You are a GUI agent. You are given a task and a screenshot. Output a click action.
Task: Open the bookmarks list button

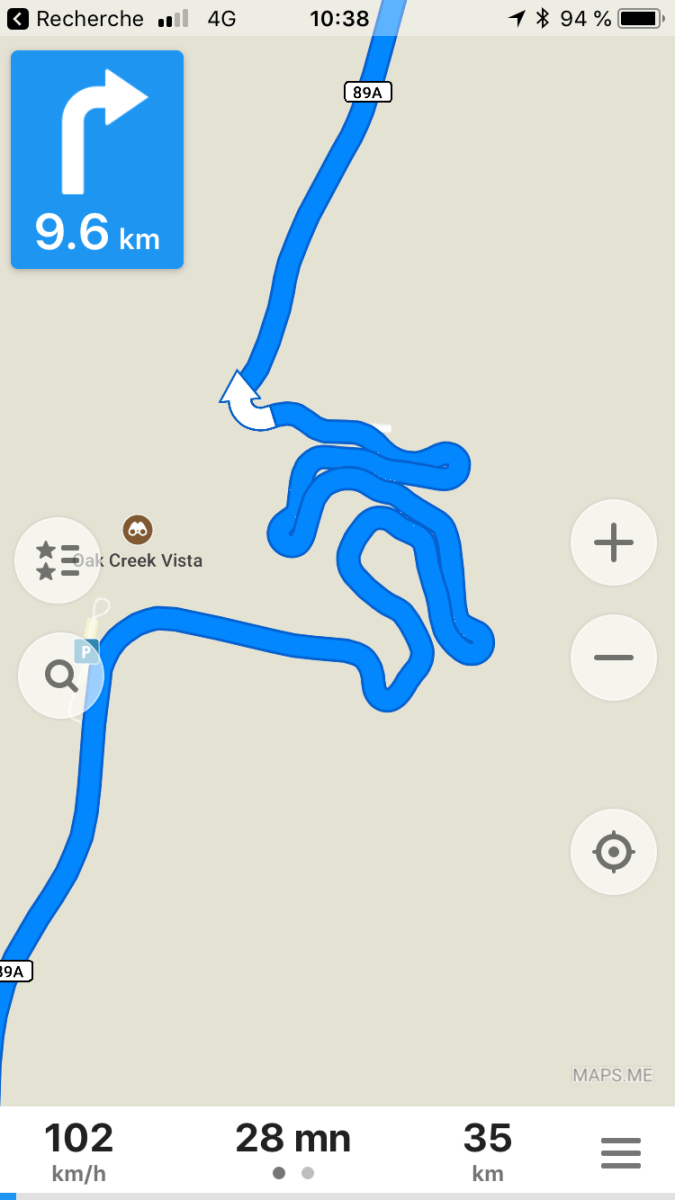coord(58,560)
